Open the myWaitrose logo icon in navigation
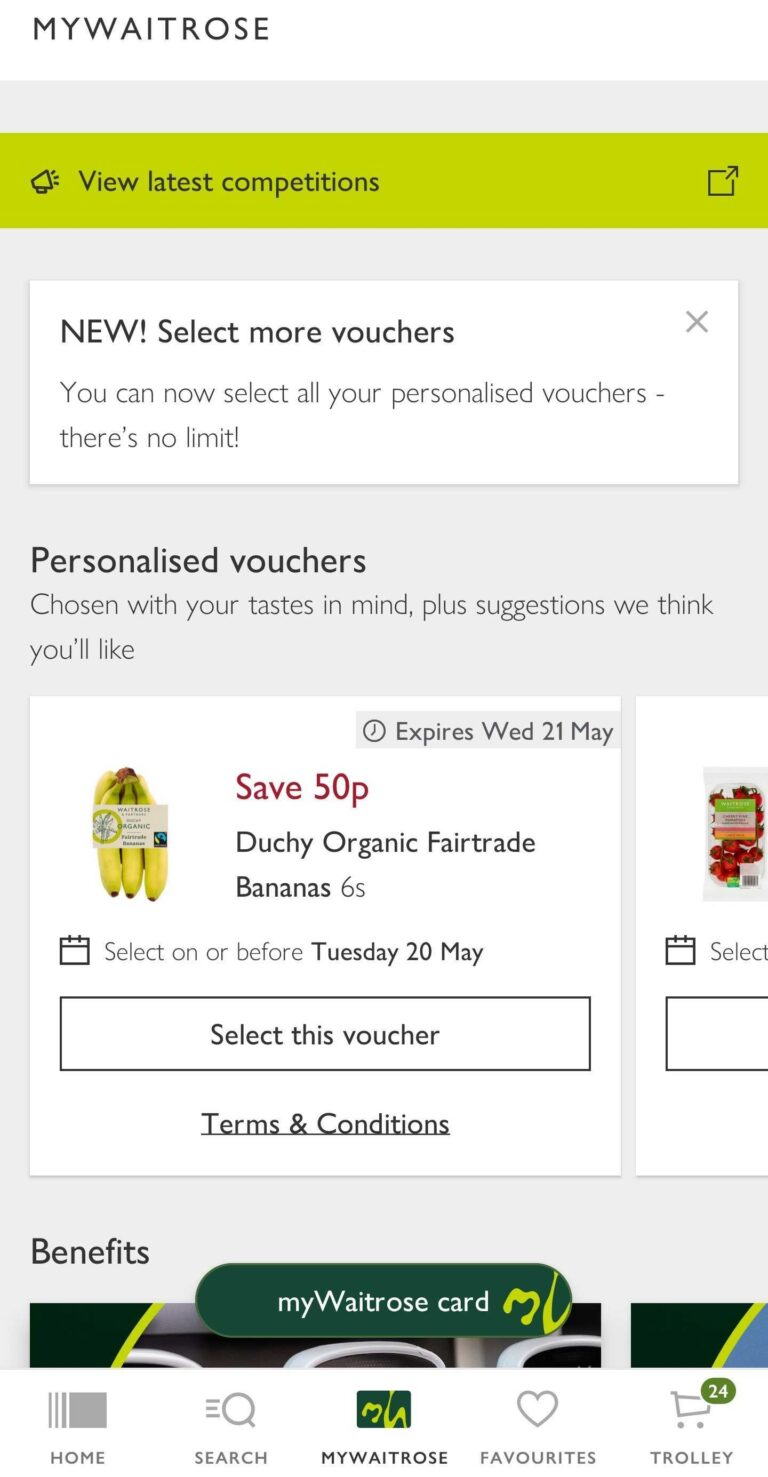 [384, 1407]
